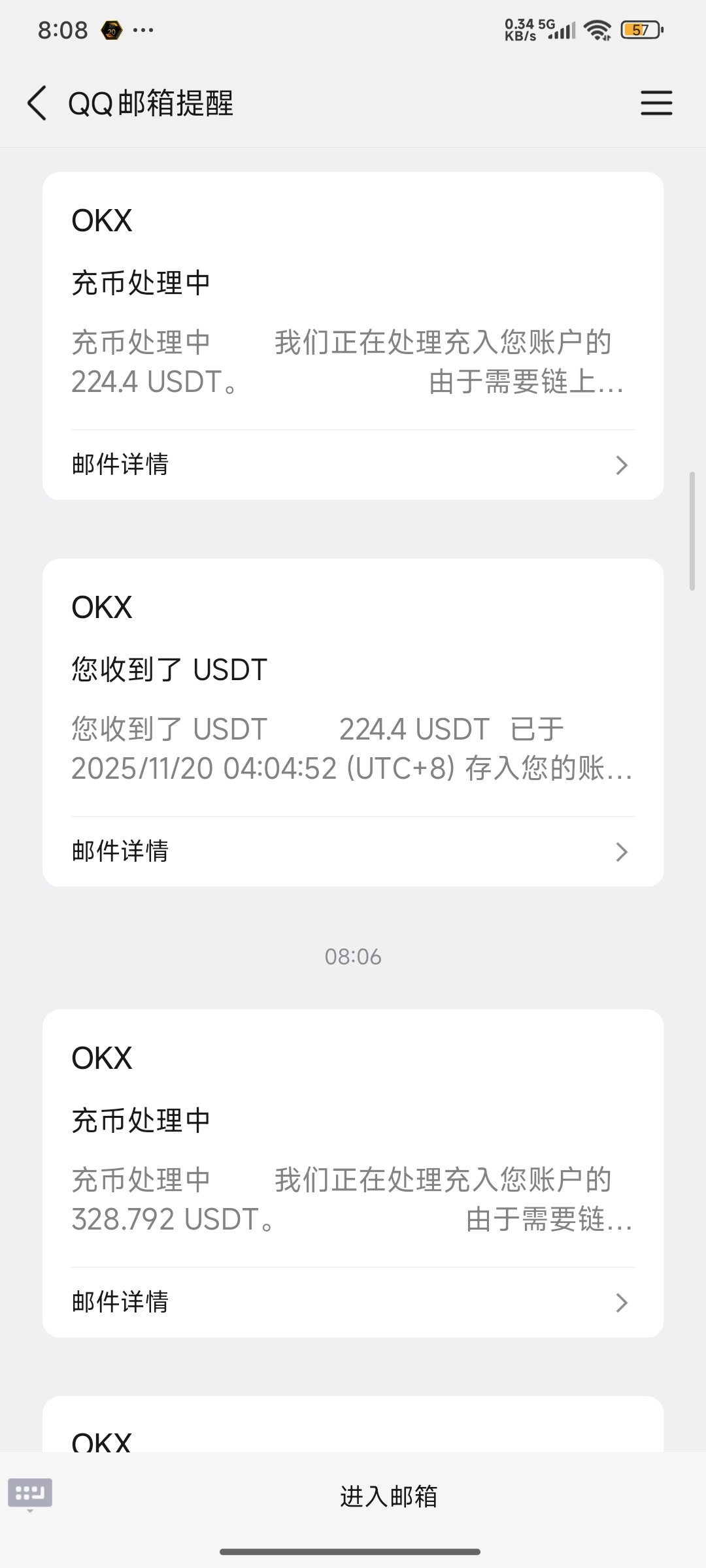Open 邮件详情 for 224.4 USDT 充币处理中

pyautogui.click(x=353, y=465)
